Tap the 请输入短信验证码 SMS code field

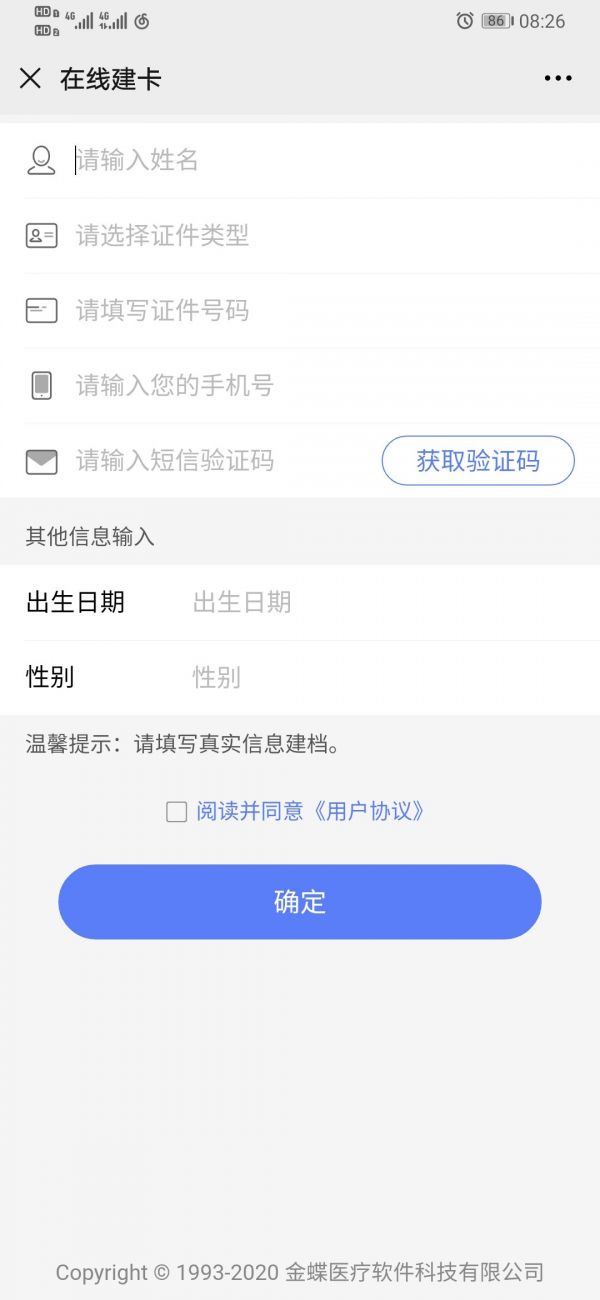click(222, 461)
